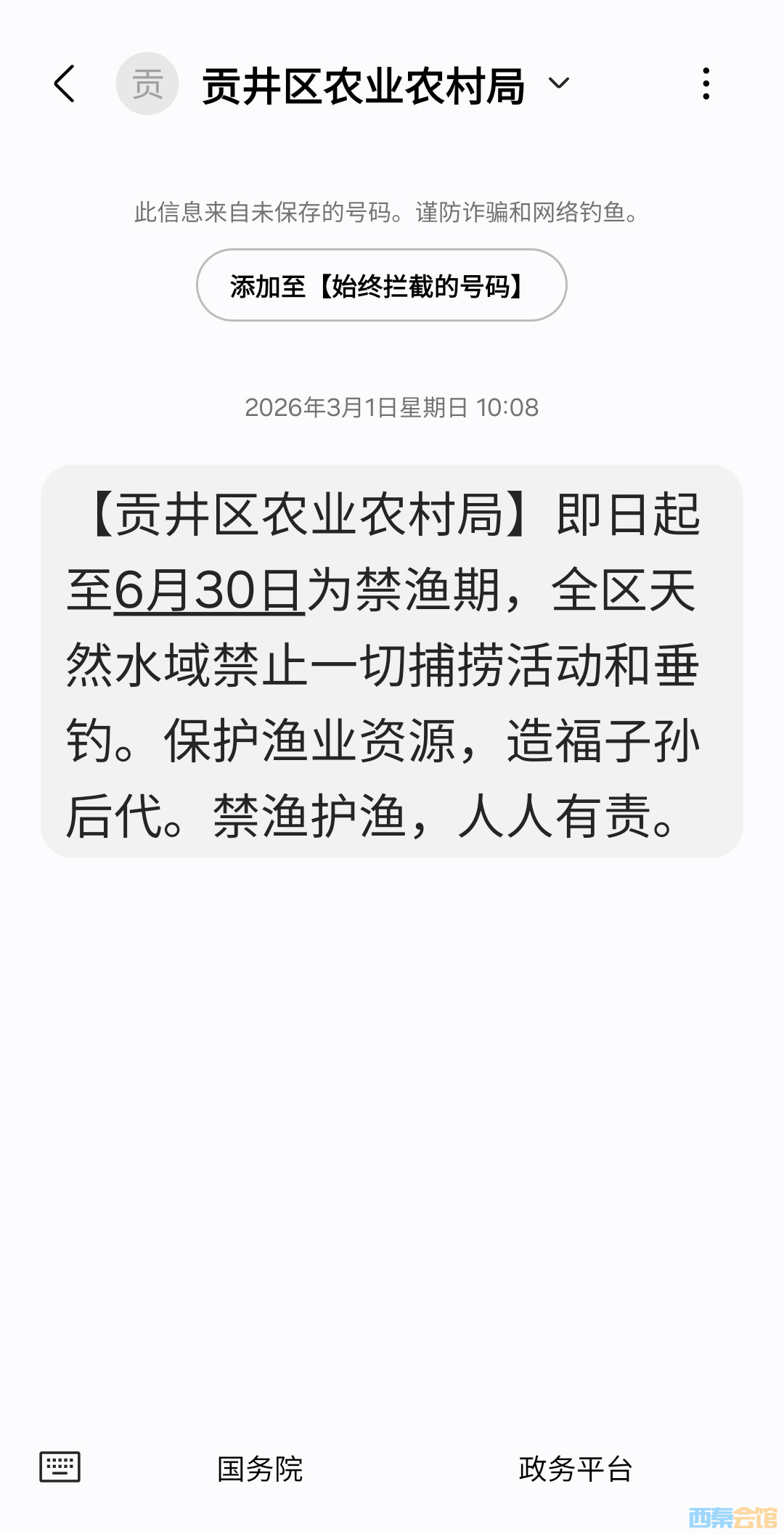
Task: Expand the 贡井区农业农村局 sender details dropdown
Action: [x=558, y=84]
